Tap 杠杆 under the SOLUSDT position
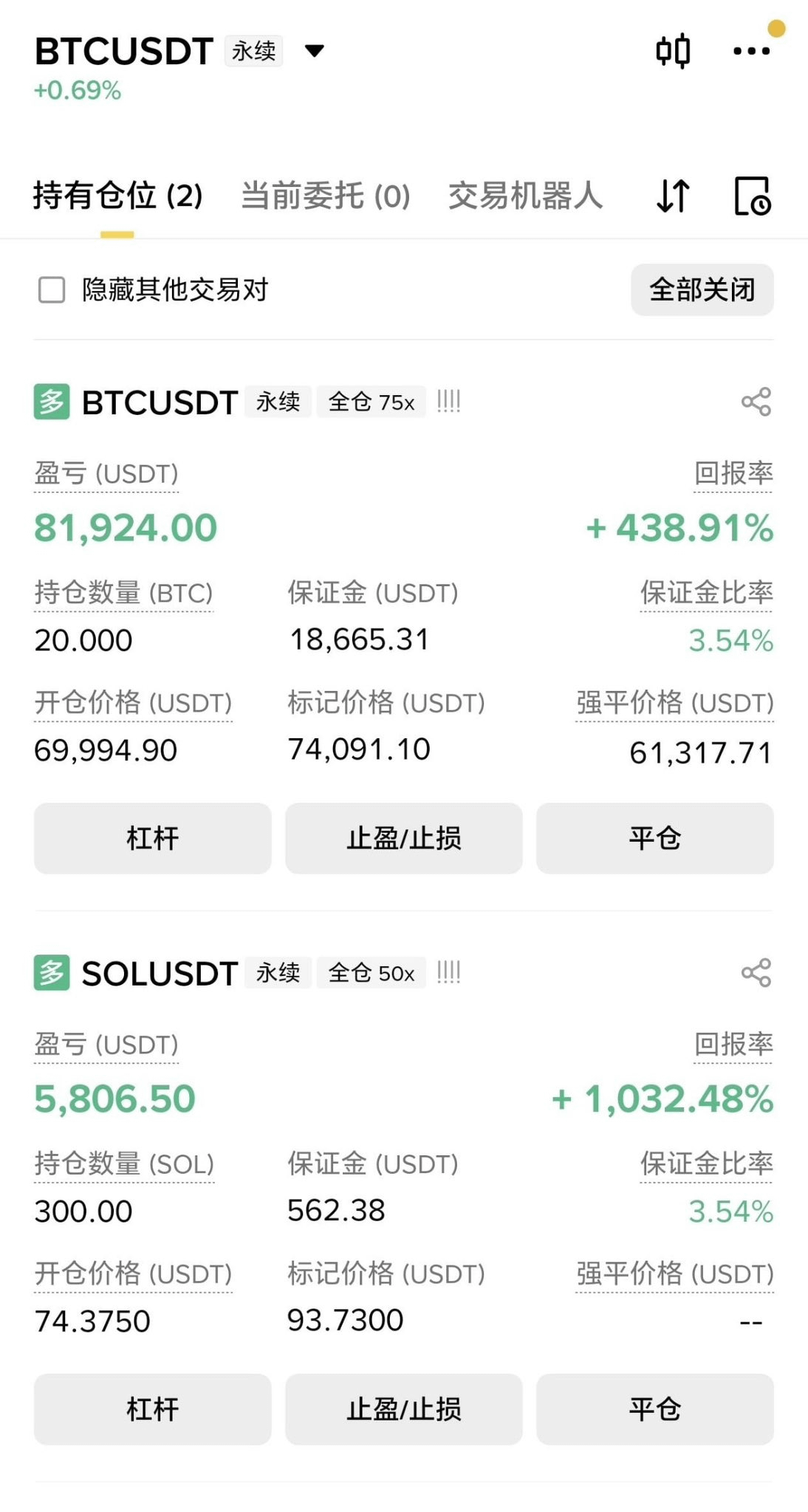808x1512 pixels. (x=153, y=1409)
